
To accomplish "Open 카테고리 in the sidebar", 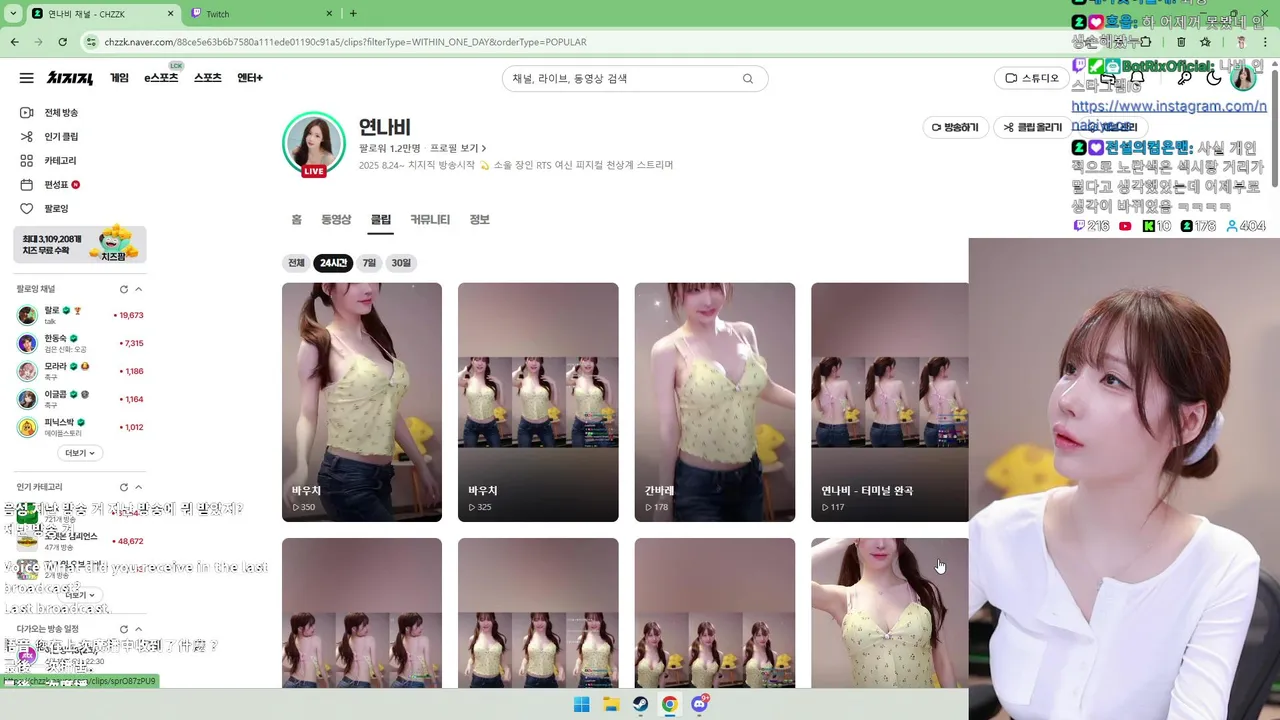I will point(59,161).
